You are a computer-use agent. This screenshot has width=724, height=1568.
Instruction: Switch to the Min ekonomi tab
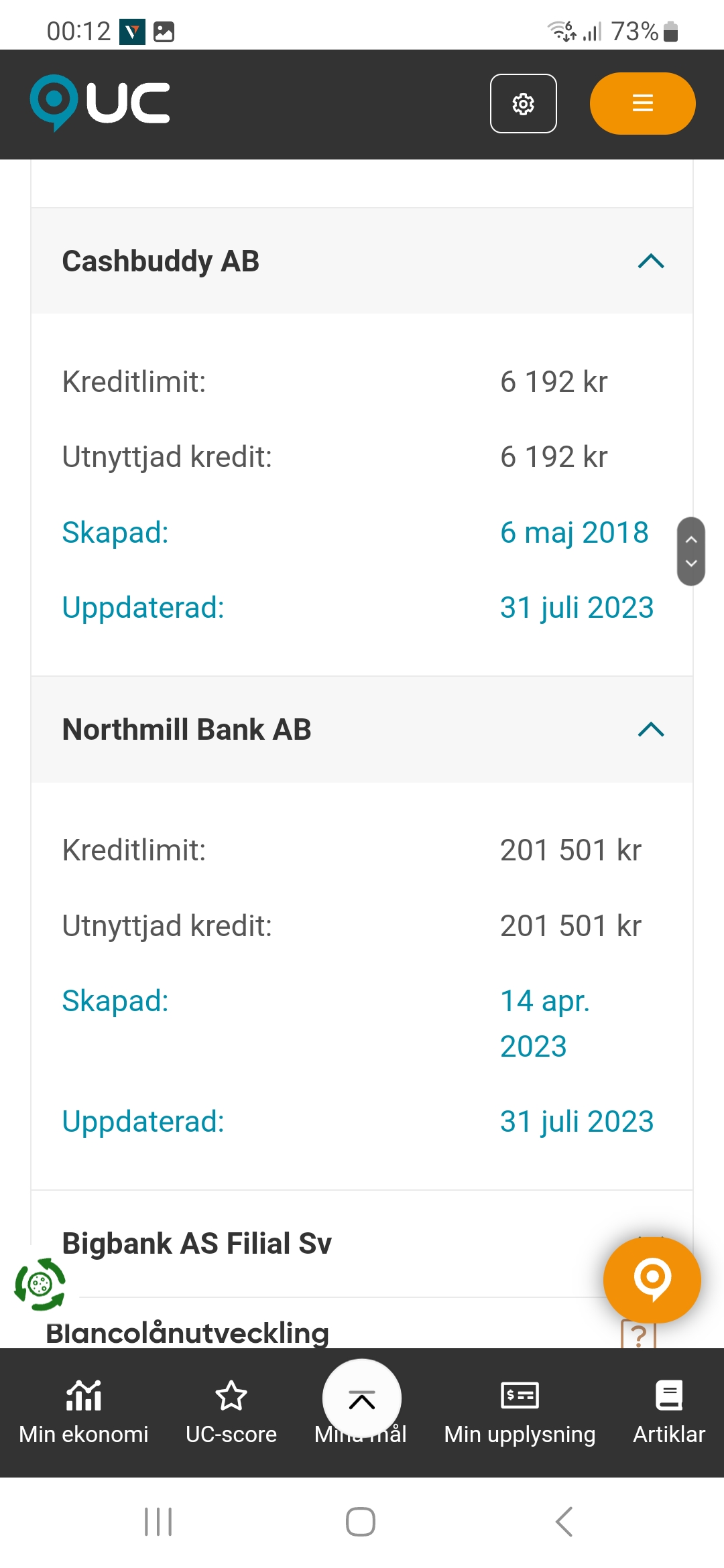click(84, 1411)
